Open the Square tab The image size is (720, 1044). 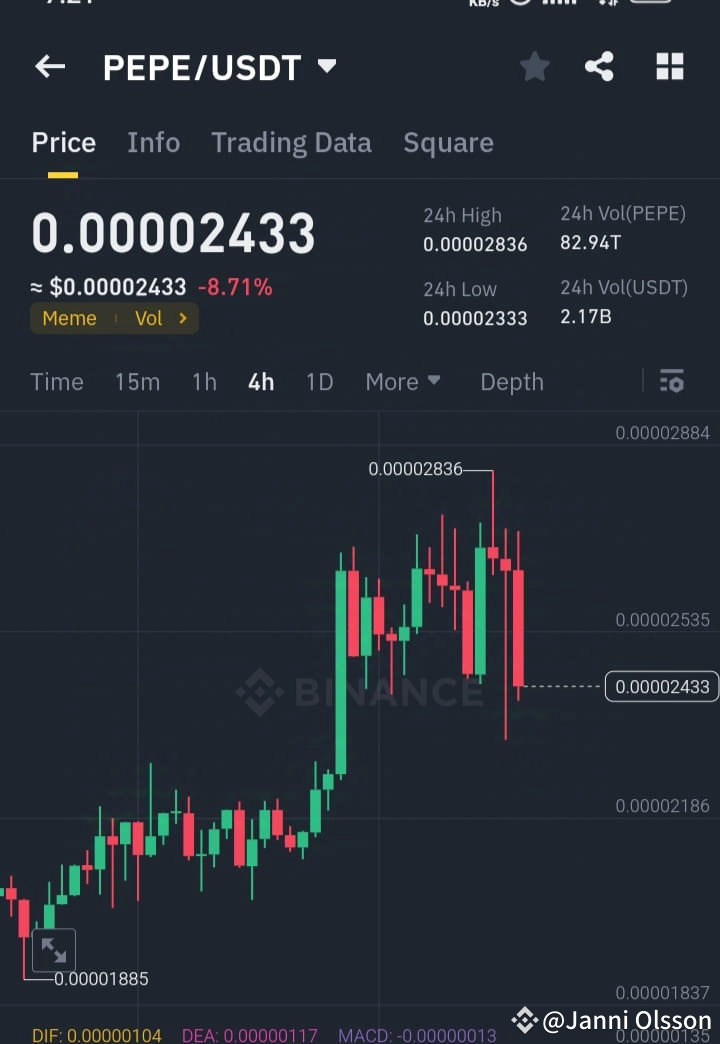pos(448,142)
